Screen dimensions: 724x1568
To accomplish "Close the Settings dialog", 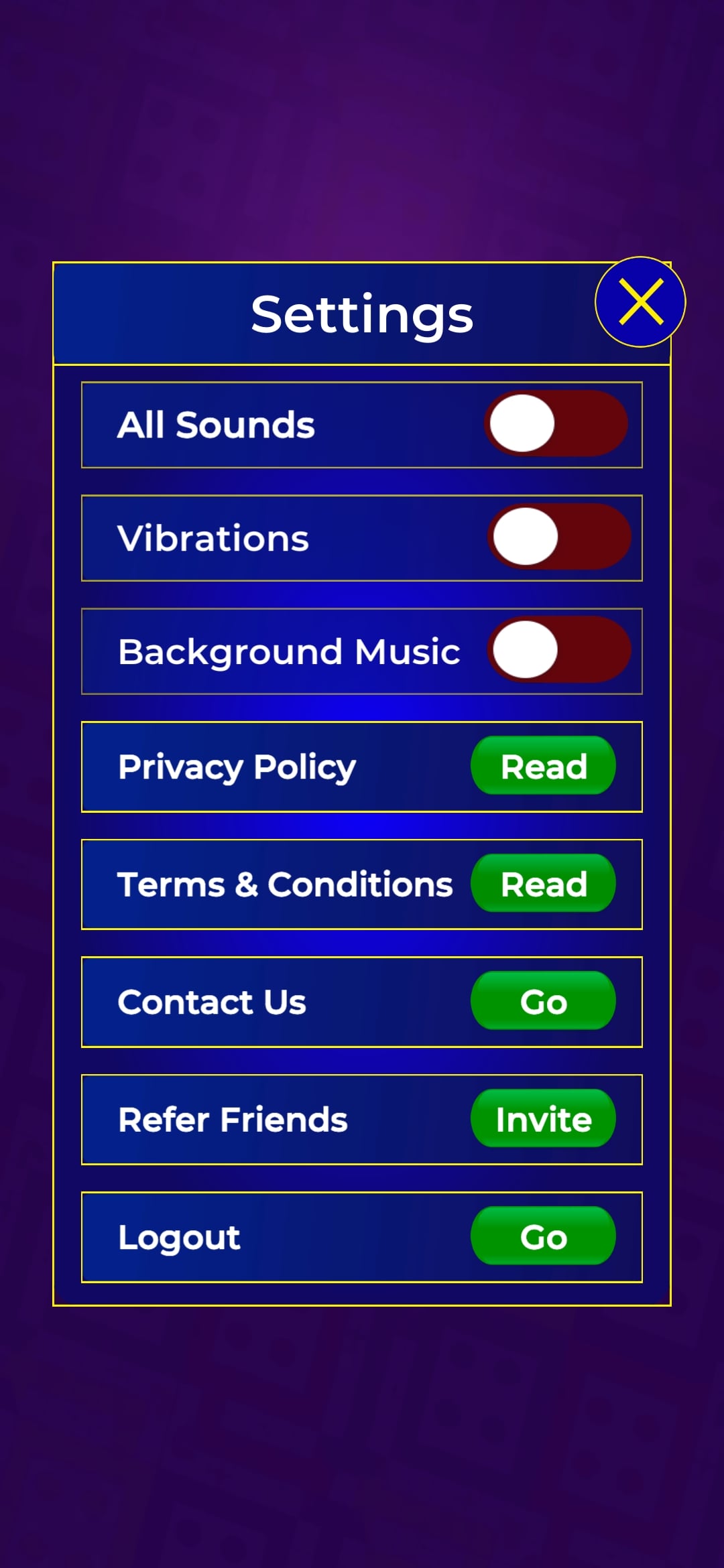I will point(640,302).
